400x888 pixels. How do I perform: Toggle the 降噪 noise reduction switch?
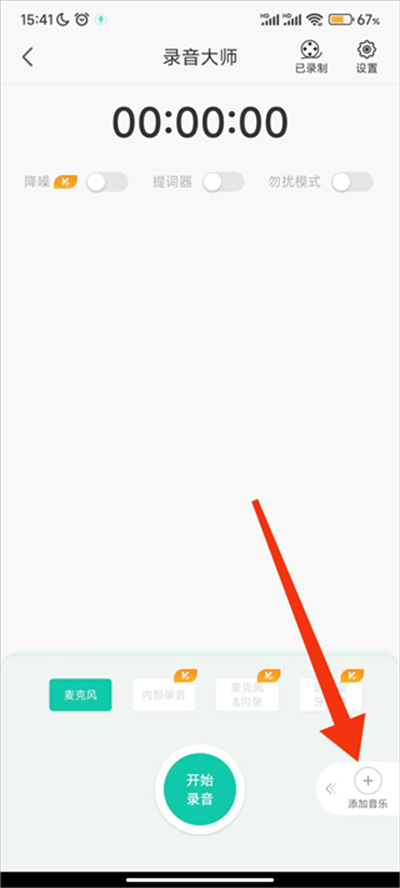coord(107,182)
